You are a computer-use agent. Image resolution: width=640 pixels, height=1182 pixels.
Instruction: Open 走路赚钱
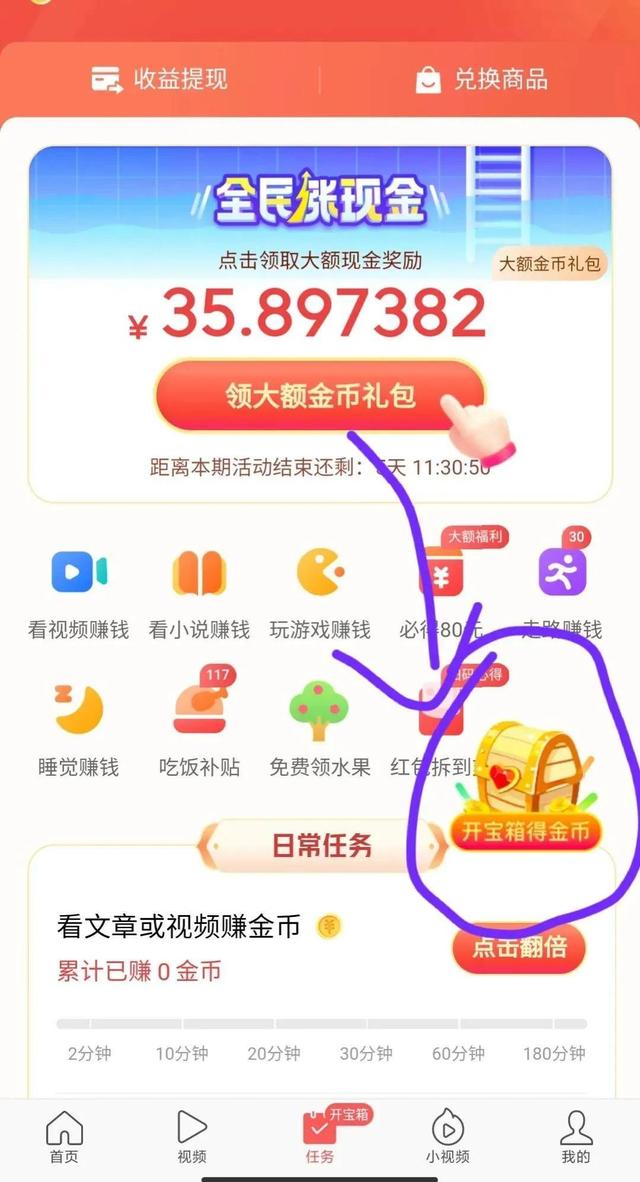click(x=562, y=590)
